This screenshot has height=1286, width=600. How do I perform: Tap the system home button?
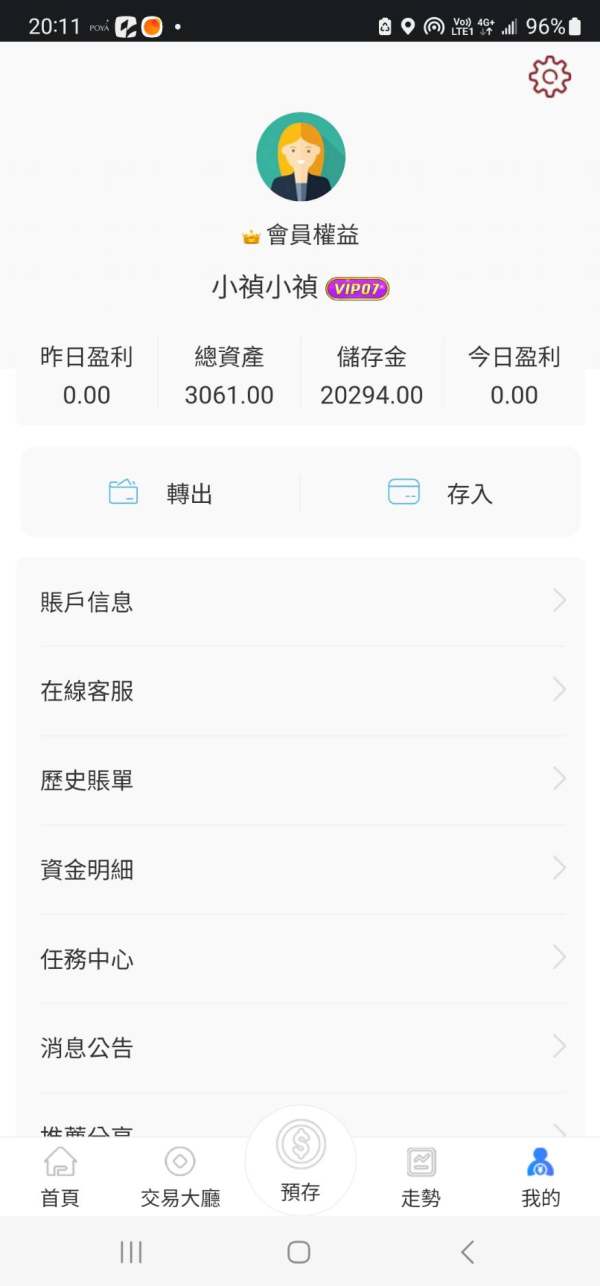pos(298,1251)
